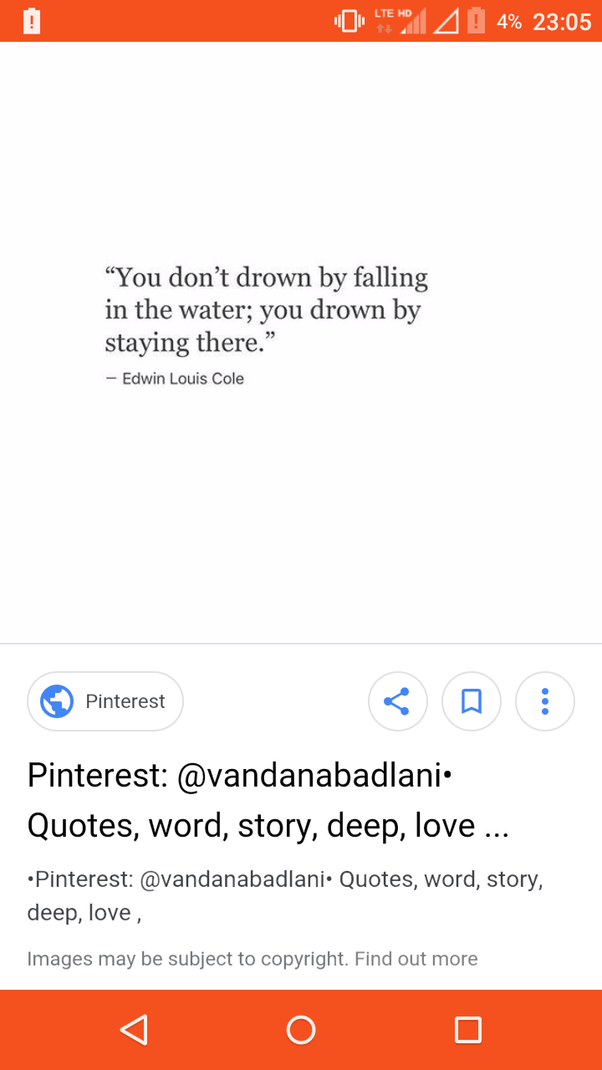
Task: Open the Edwin Louis Cole quote image
Action: (x=266, y=325)
